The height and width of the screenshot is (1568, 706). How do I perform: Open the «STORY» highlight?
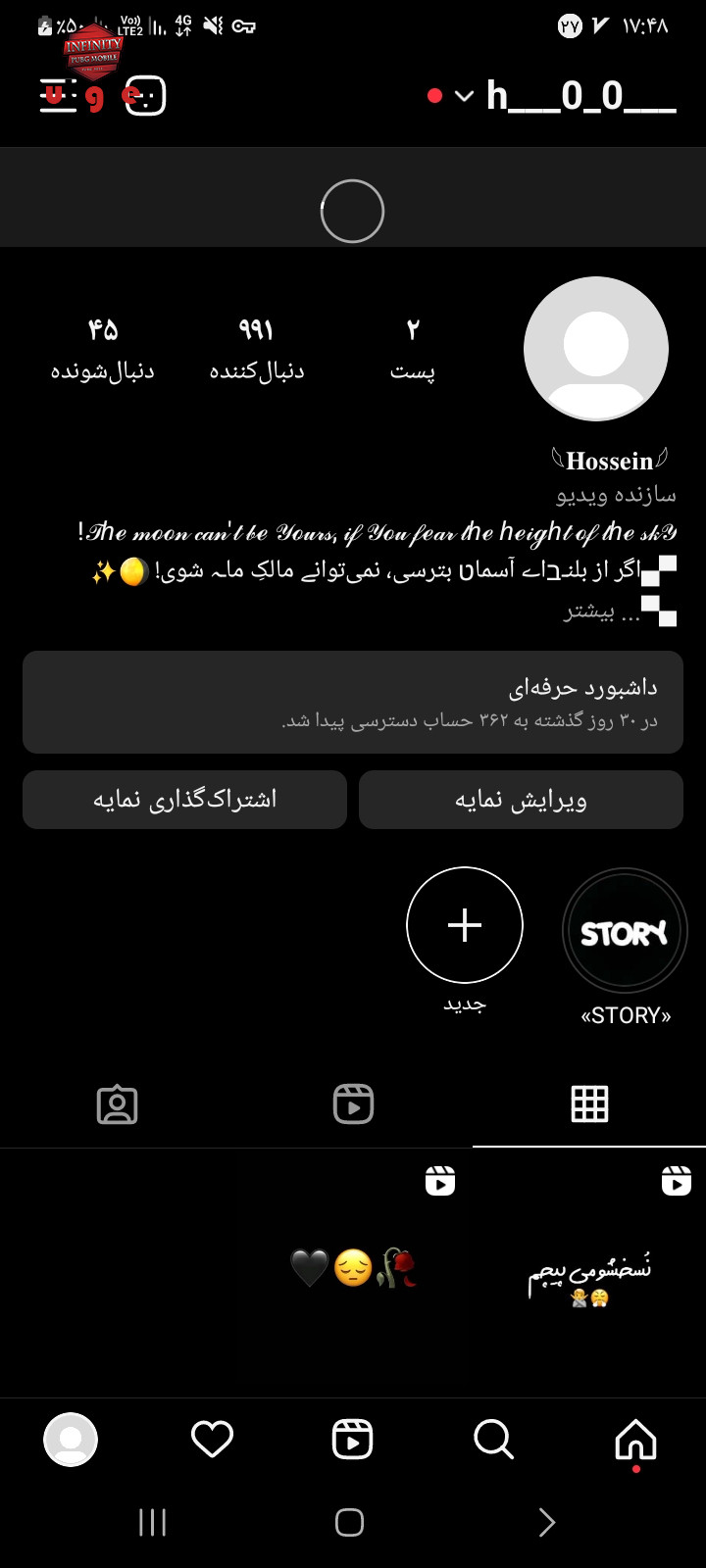click(x=625, y=931)
